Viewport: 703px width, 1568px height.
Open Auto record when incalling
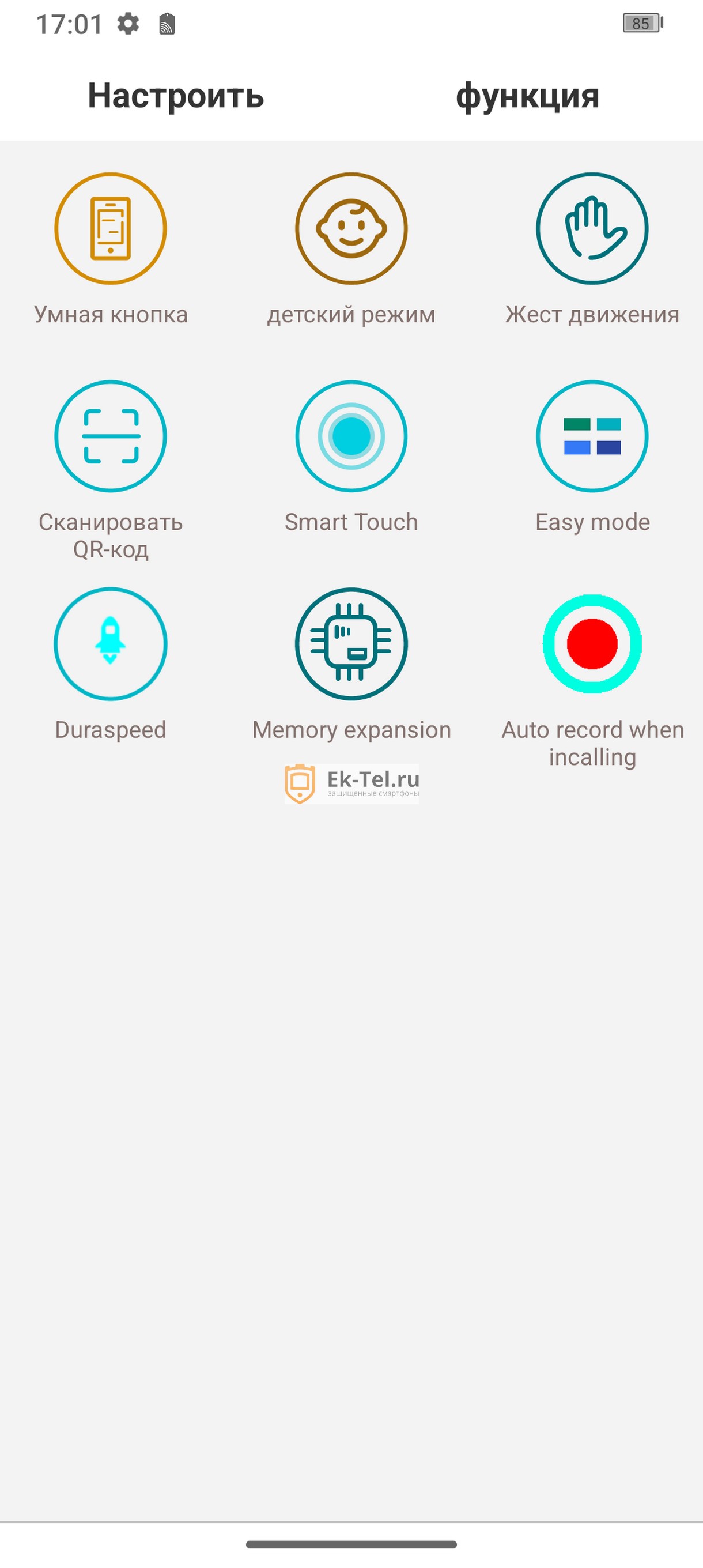[x=592, y=644]
